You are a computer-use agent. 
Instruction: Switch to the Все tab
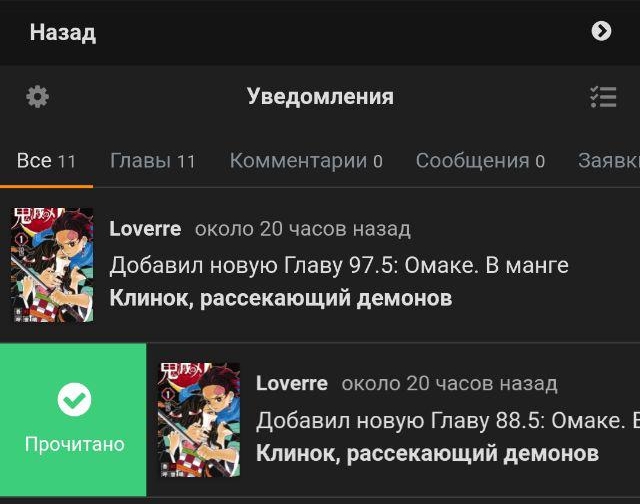(46, 161)
